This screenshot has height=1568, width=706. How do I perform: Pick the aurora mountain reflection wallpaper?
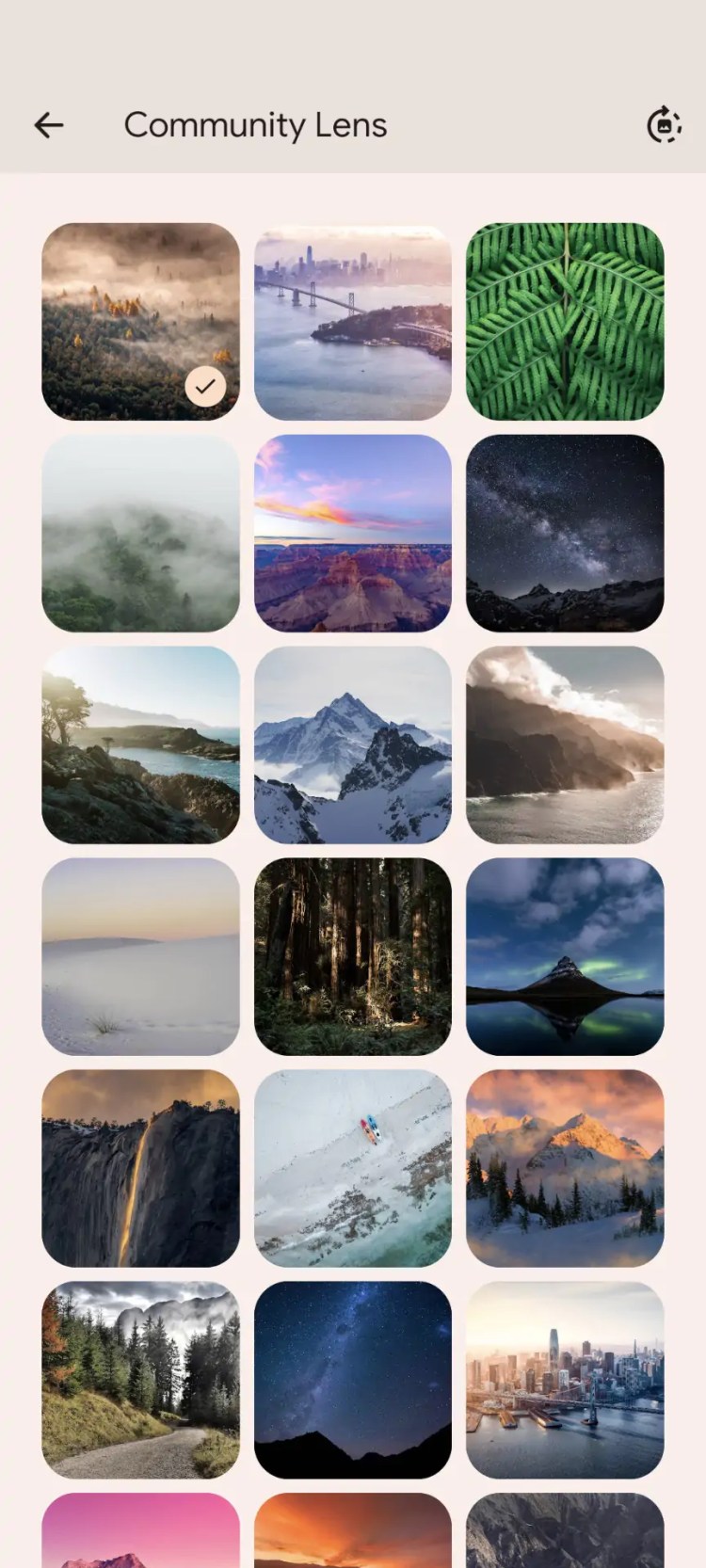pyautogui.click(x=565, y=956)
